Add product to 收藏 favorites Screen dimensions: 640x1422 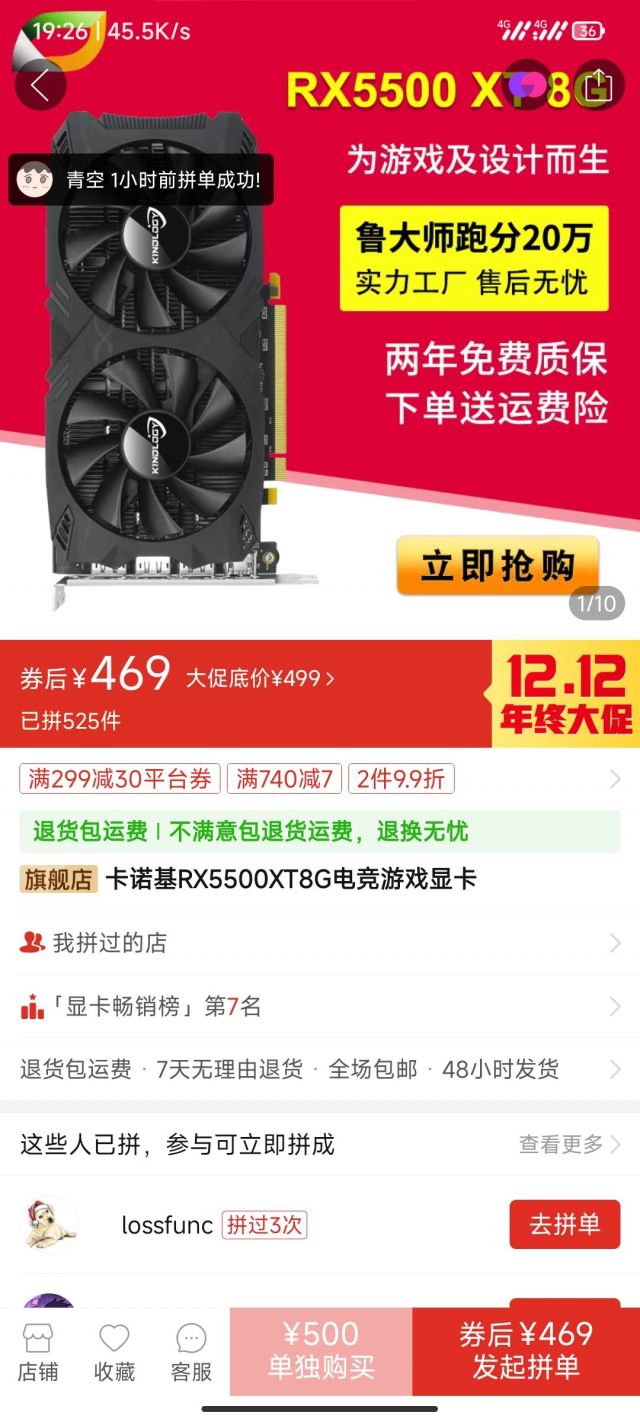click(114, 1353)
